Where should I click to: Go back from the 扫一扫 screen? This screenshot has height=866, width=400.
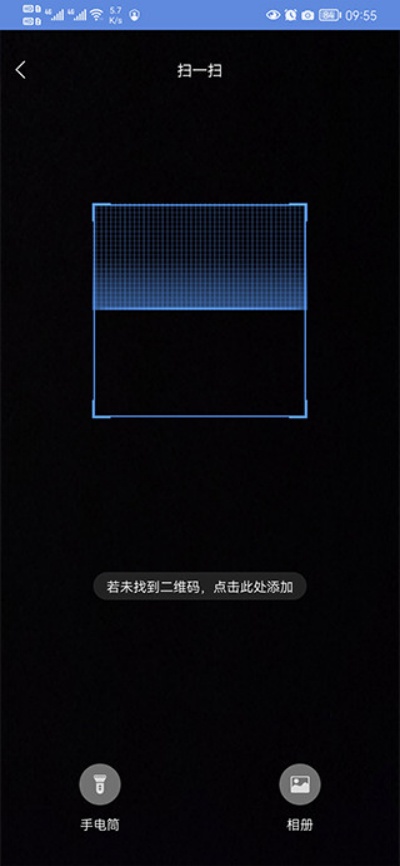point(20,70)
